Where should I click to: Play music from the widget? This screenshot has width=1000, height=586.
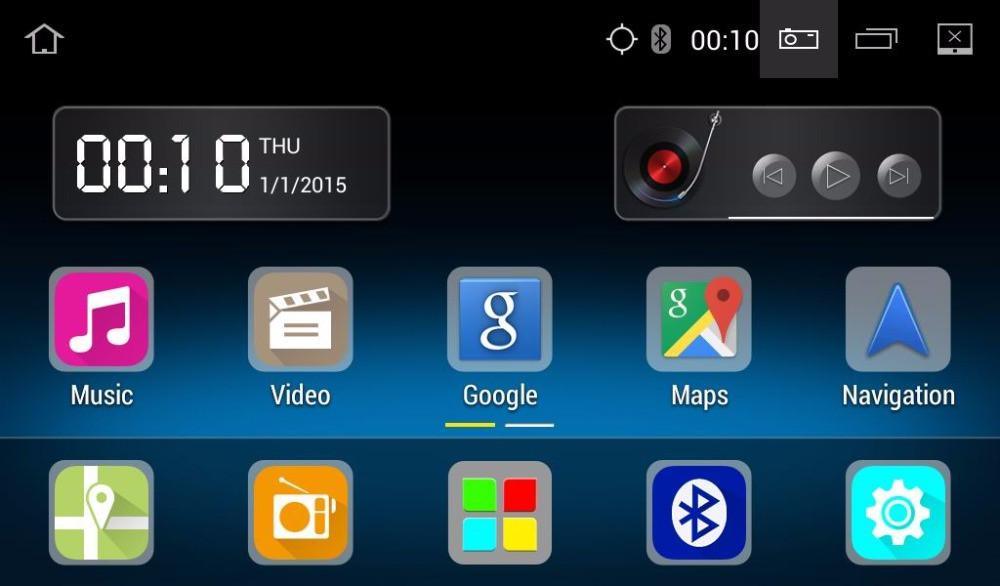pyautogui.click(x=836, y=177)
